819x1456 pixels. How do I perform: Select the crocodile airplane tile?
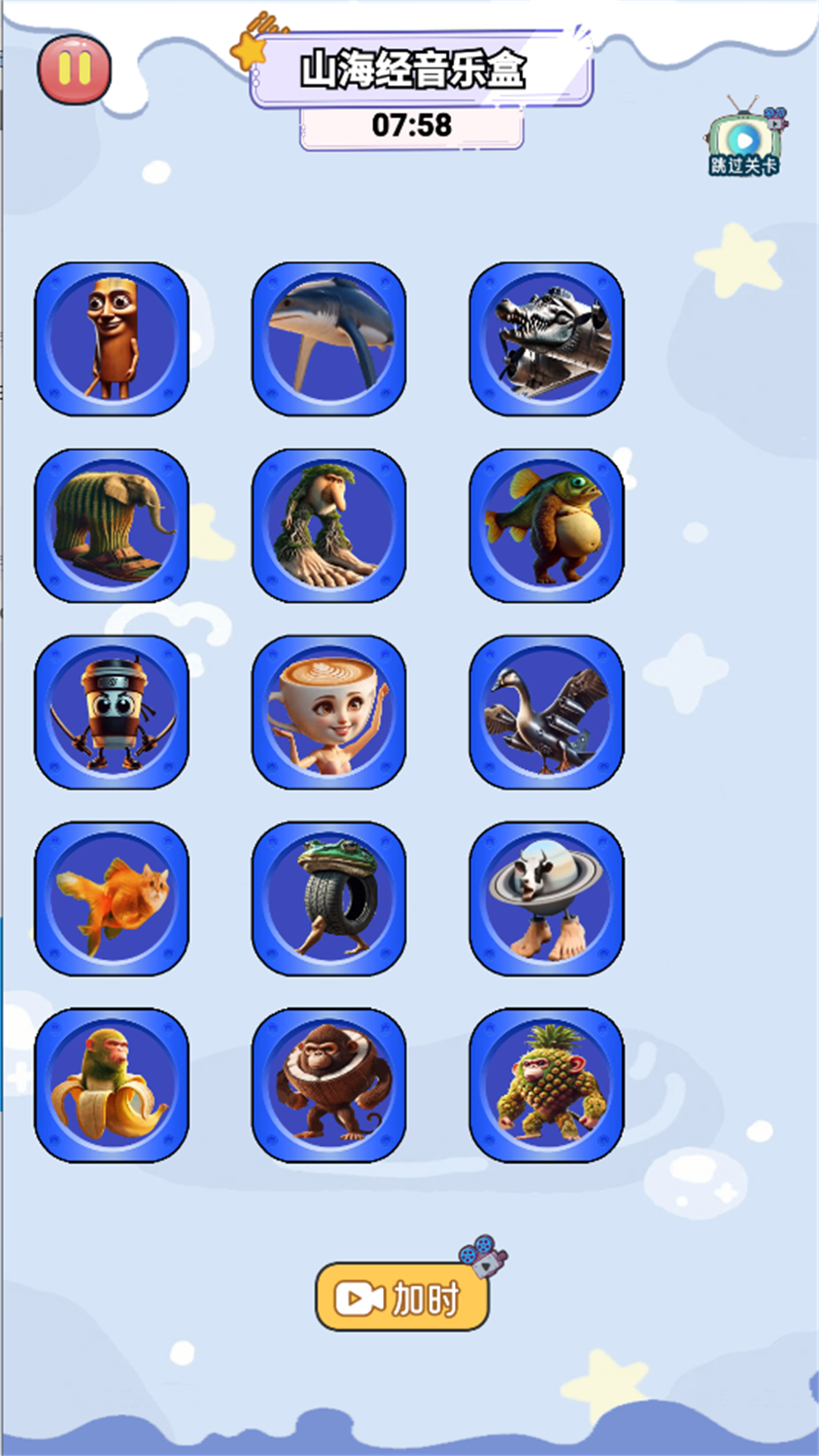click(547, 339)
